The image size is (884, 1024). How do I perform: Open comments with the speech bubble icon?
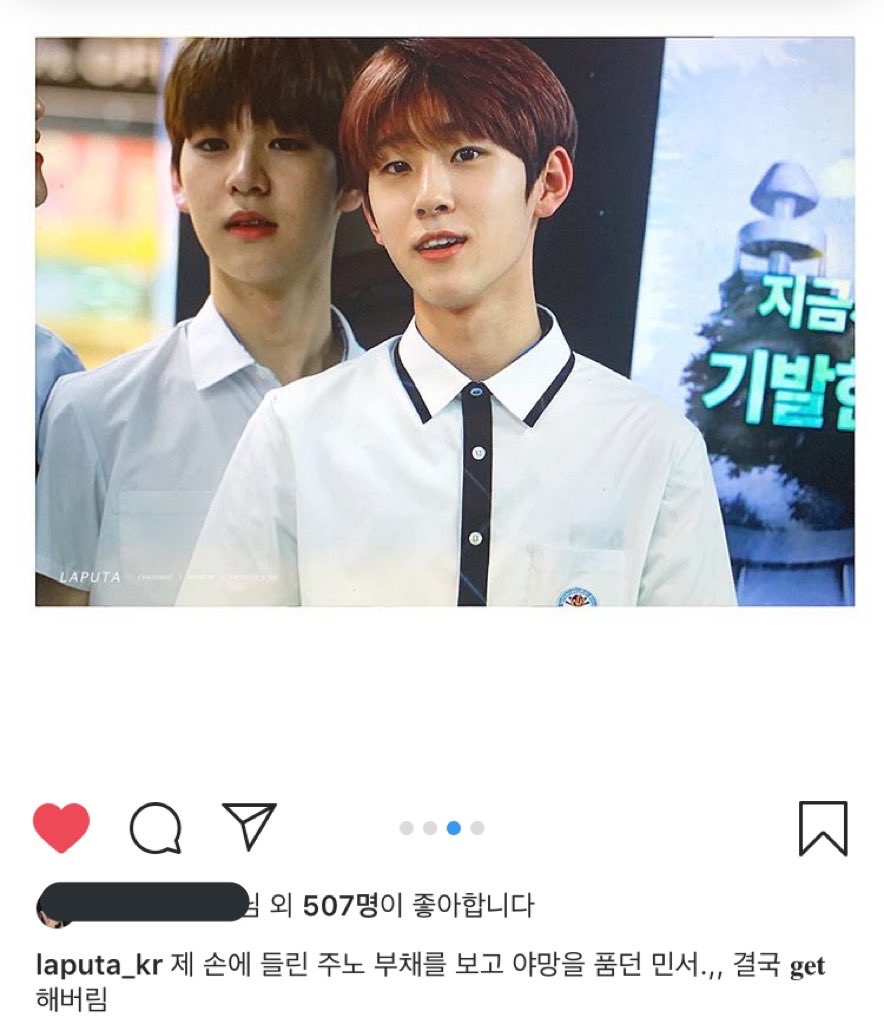[x=155, y=828]
